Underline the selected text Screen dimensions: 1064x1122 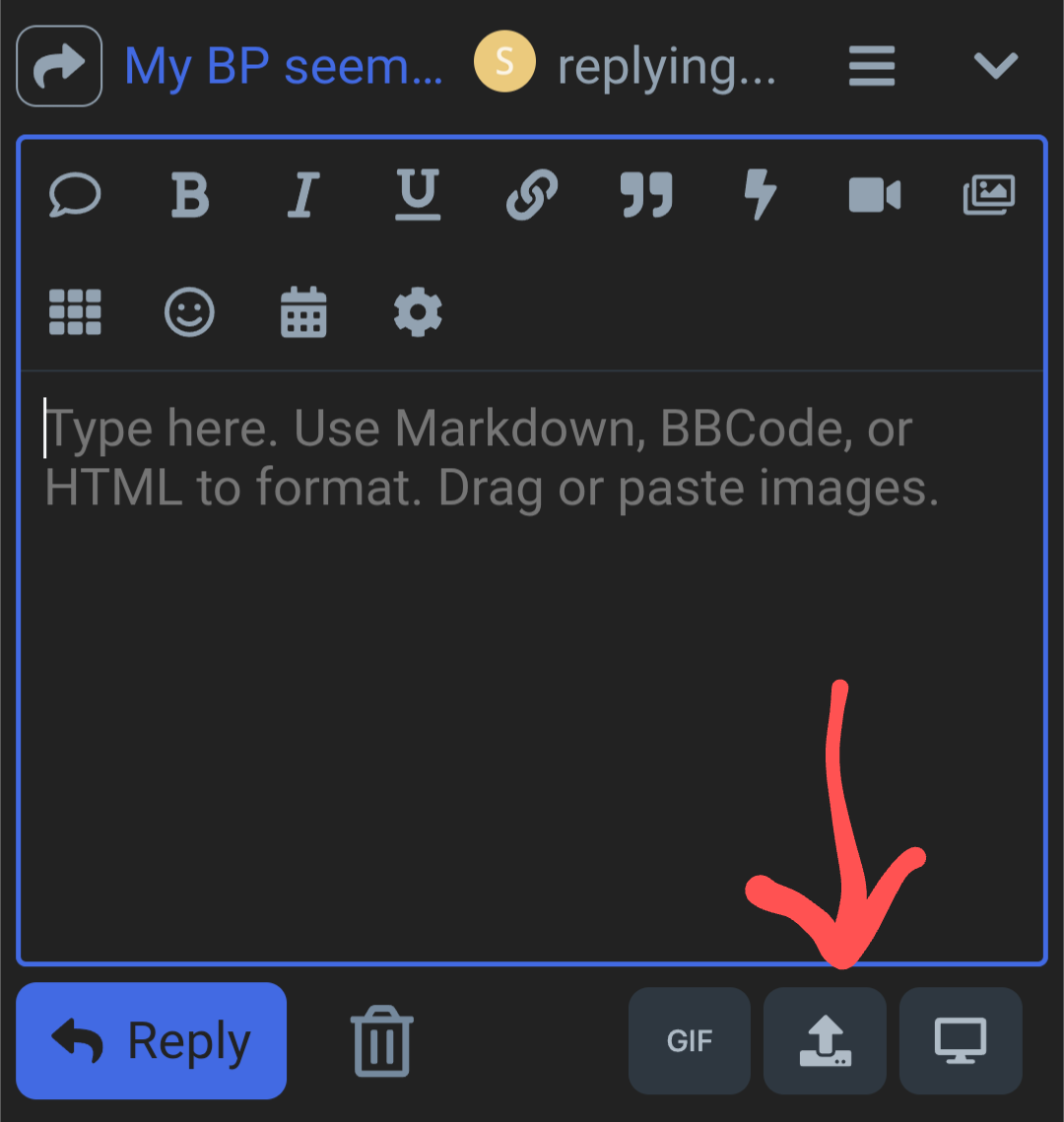(418, 194)
